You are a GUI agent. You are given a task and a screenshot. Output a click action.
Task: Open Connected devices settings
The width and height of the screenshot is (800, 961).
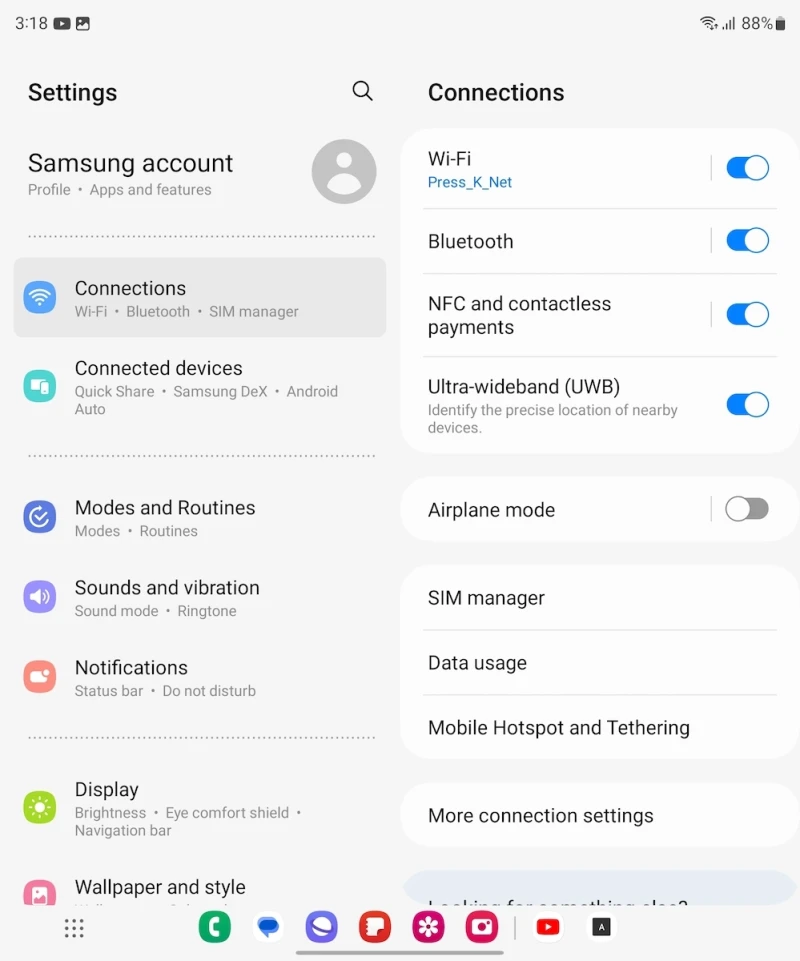[200, 387]
